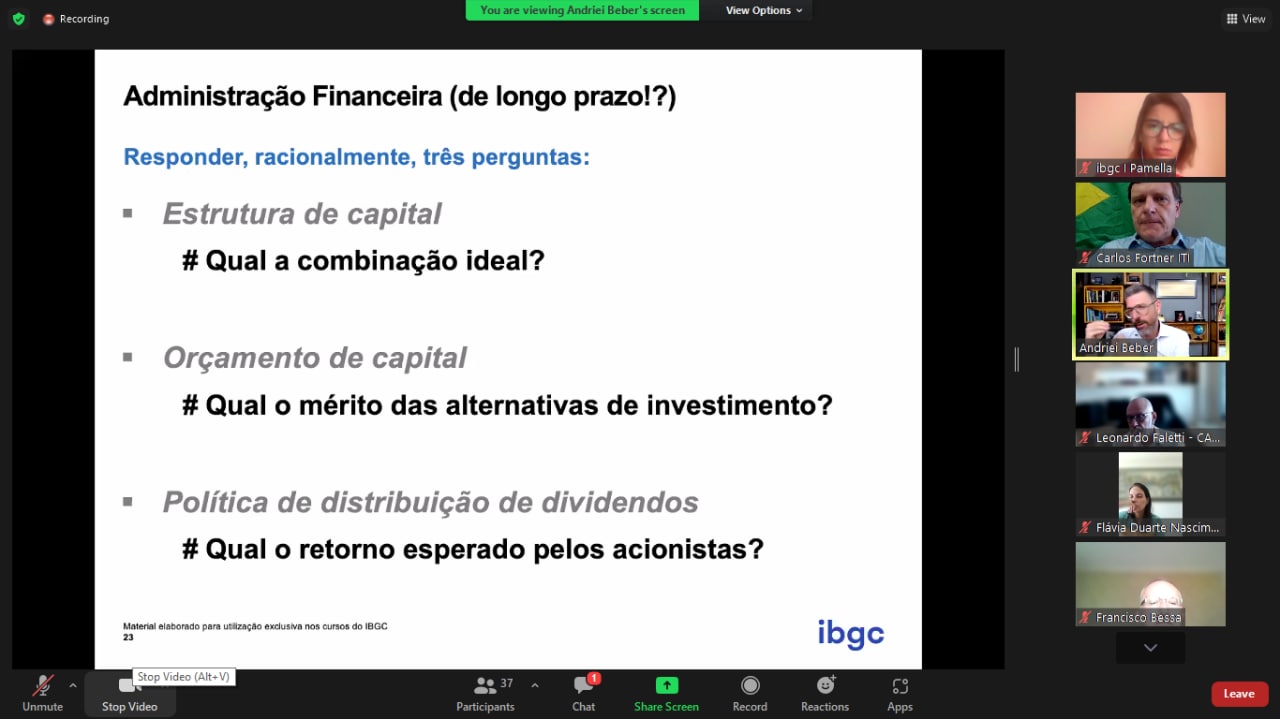The image size is (1280, 719).
Task: Tap the Record button
Action: point(749,693)
